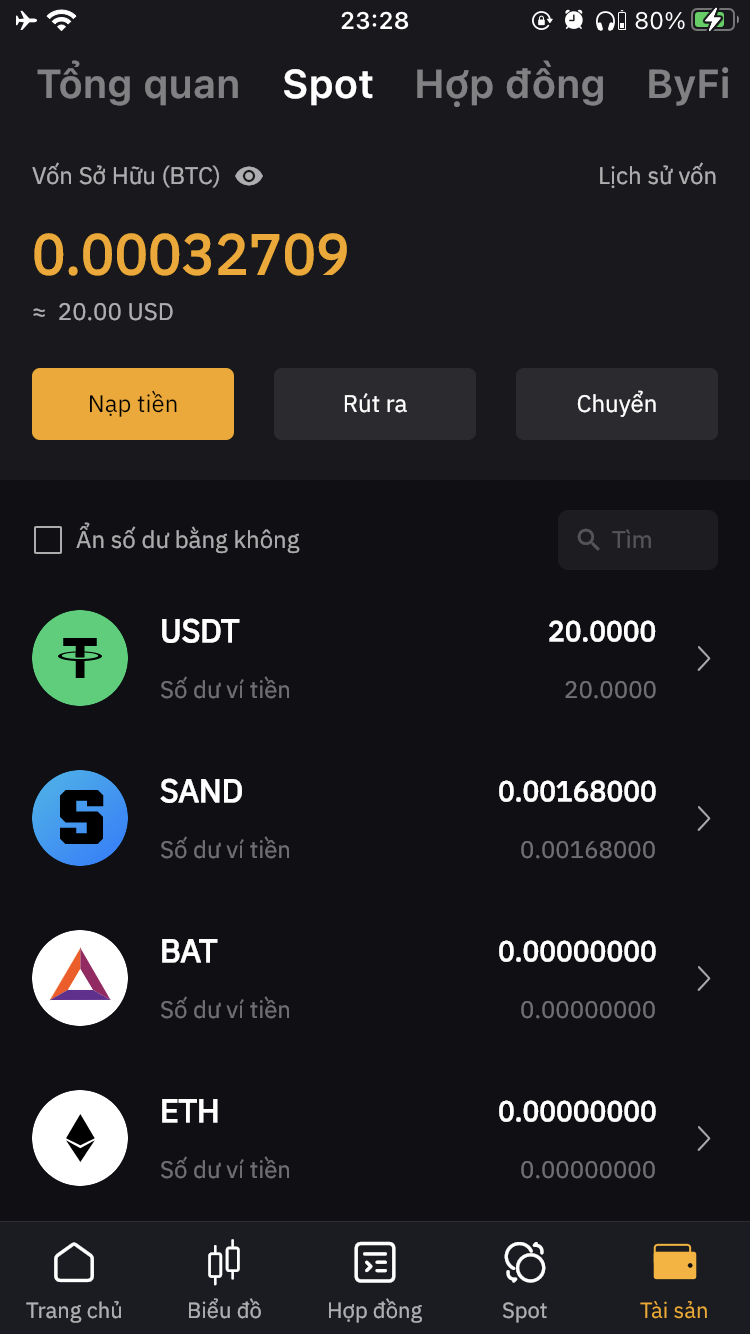This screenshot has width=750, height=1334.
Task: Open the SAND asset row
Action: point(375,819)
